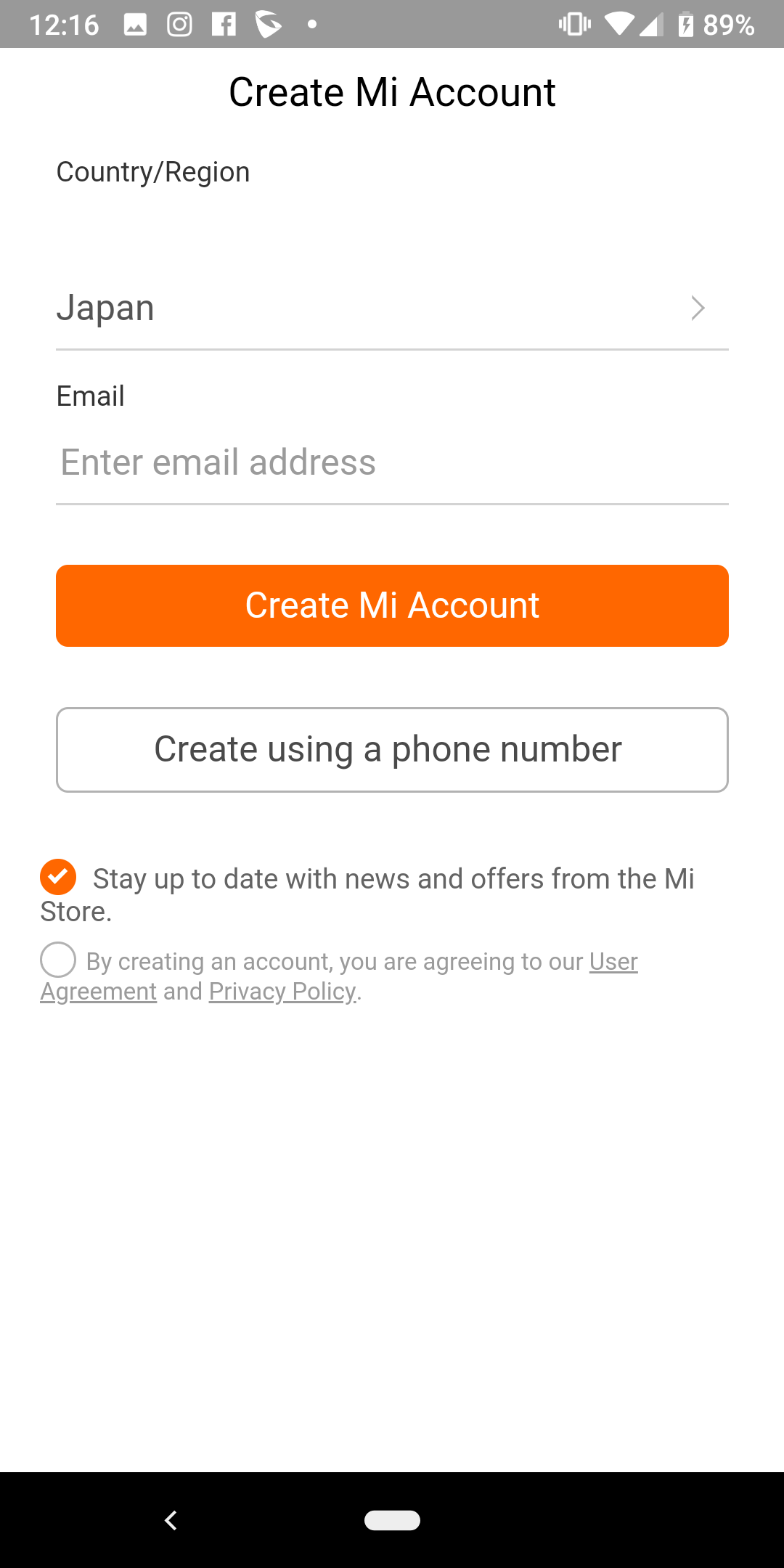
Task: Tap the home pill in the navigation bar
Action: pyautogui.click(x=392, y=1520)
